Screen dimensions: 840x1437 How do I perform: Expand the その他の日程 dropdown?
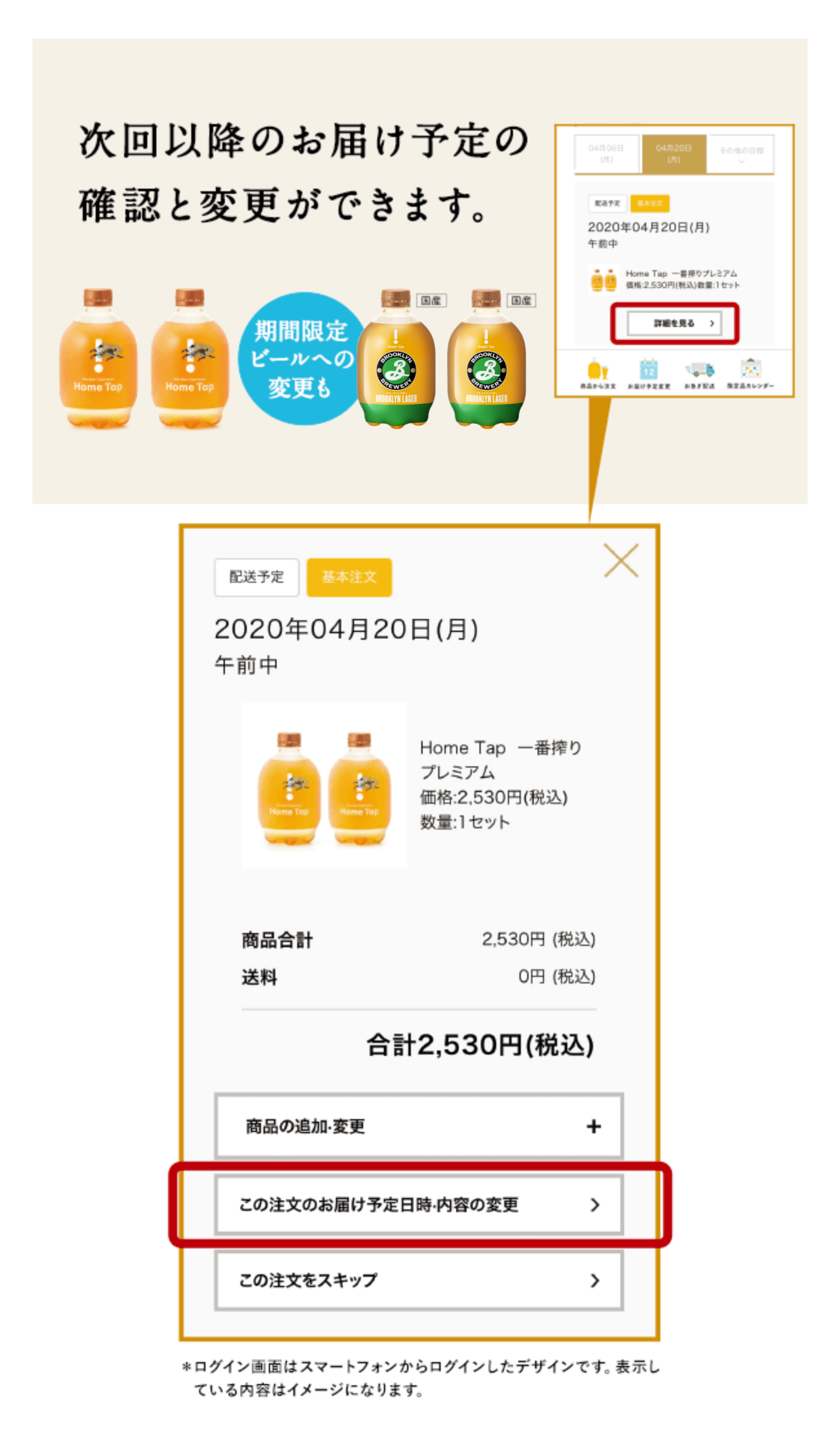(742, 153)
